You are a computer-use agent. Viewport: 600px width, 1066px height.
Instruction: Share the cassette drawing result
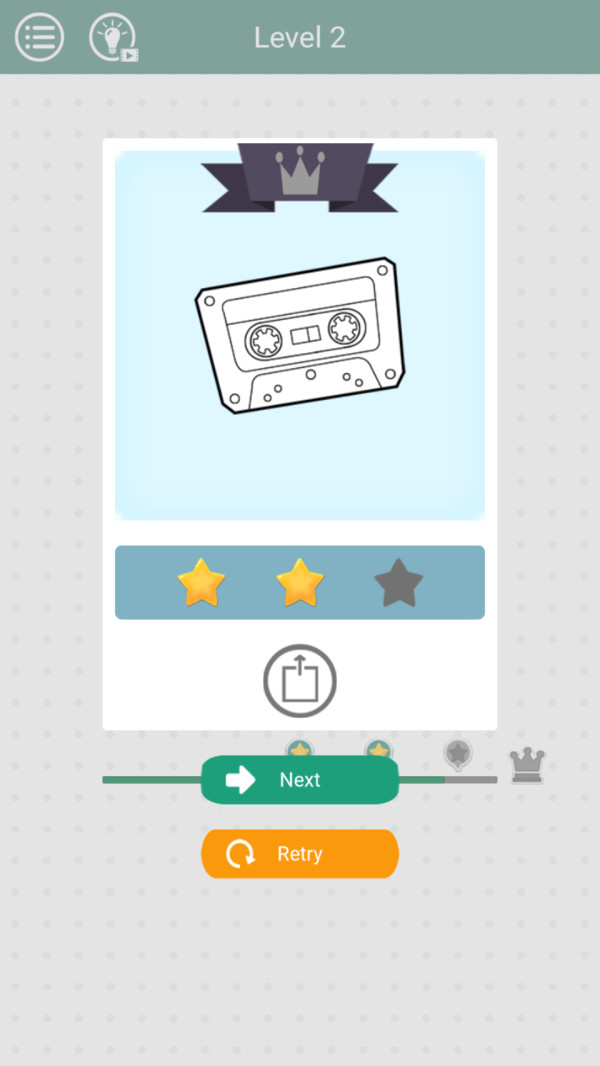(300, 681)
